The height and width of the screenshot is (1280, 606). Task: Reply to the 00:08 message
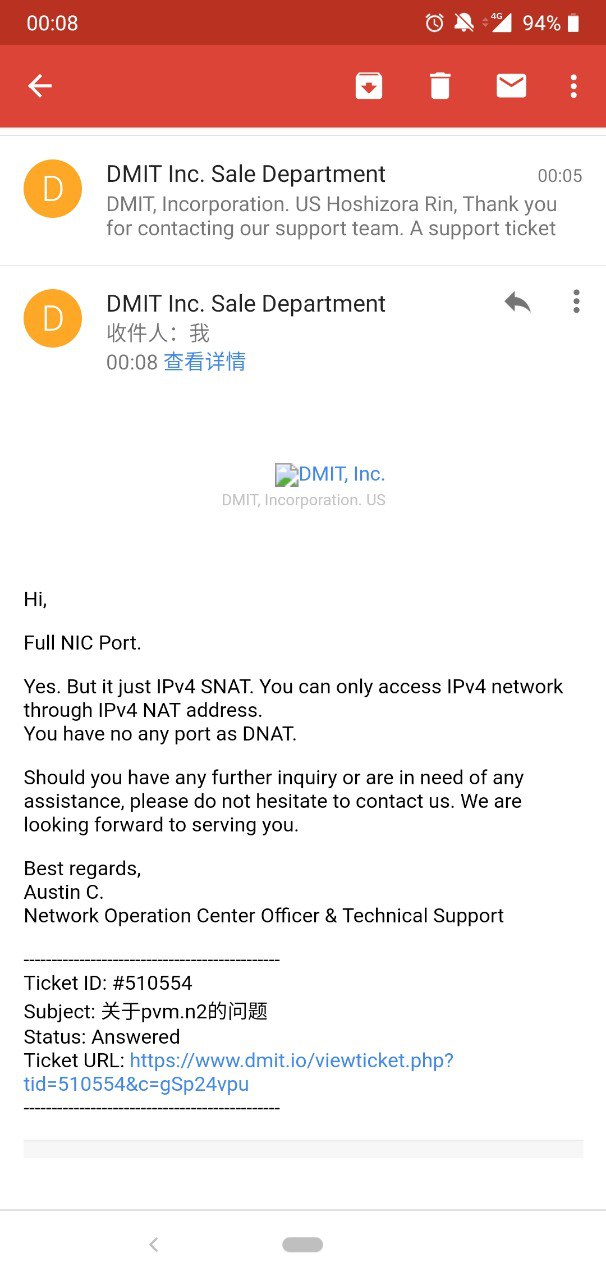tap(517, 302)
